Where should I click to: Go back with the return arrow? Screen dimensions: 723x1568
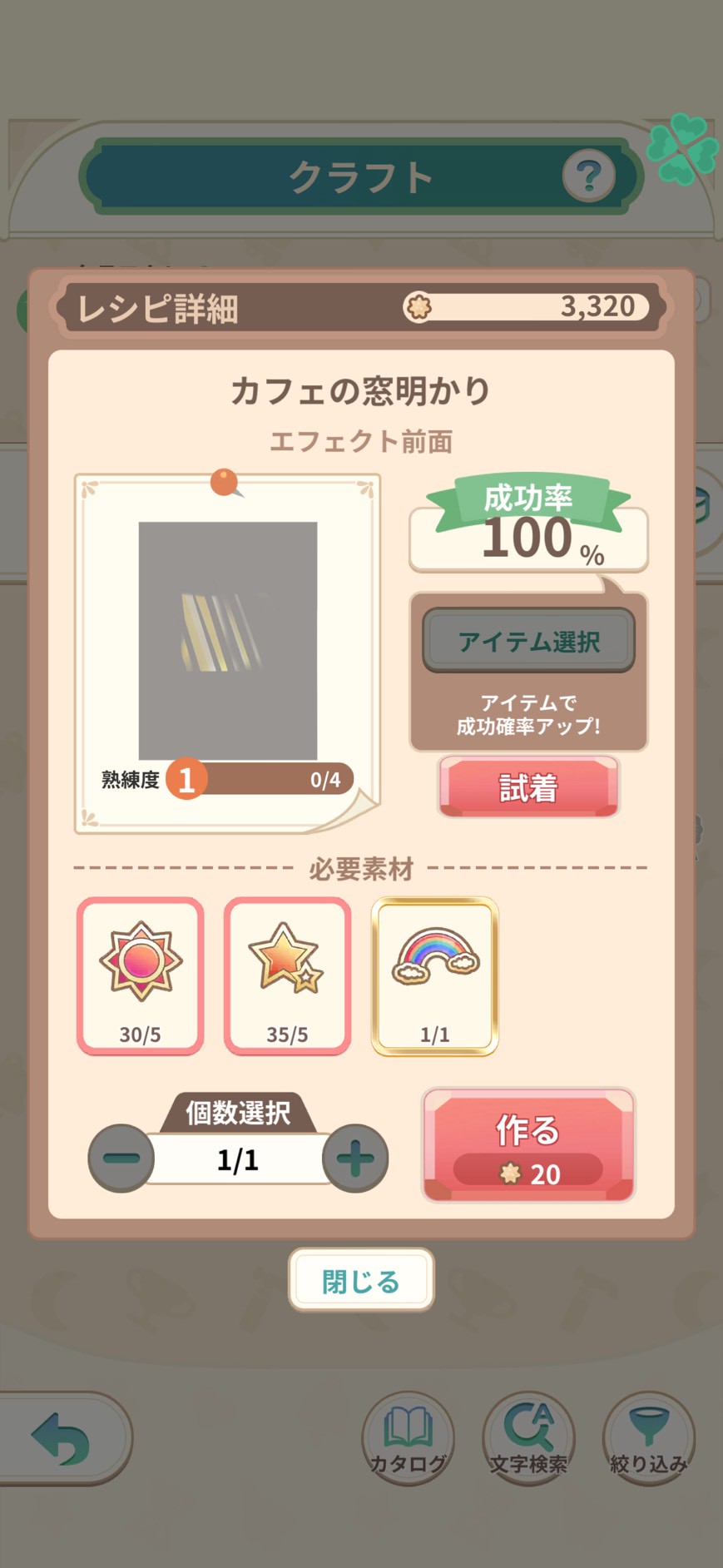click(x=62, y=1437)
